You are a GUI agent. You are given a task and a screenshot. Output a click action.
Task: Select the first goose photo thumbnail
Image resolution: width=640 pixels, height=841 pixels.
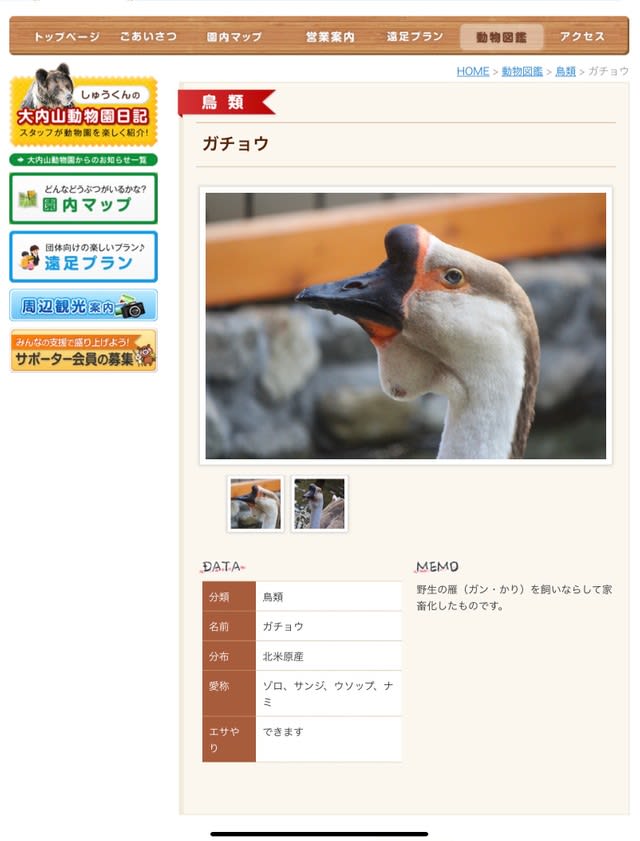click(255, 503)
